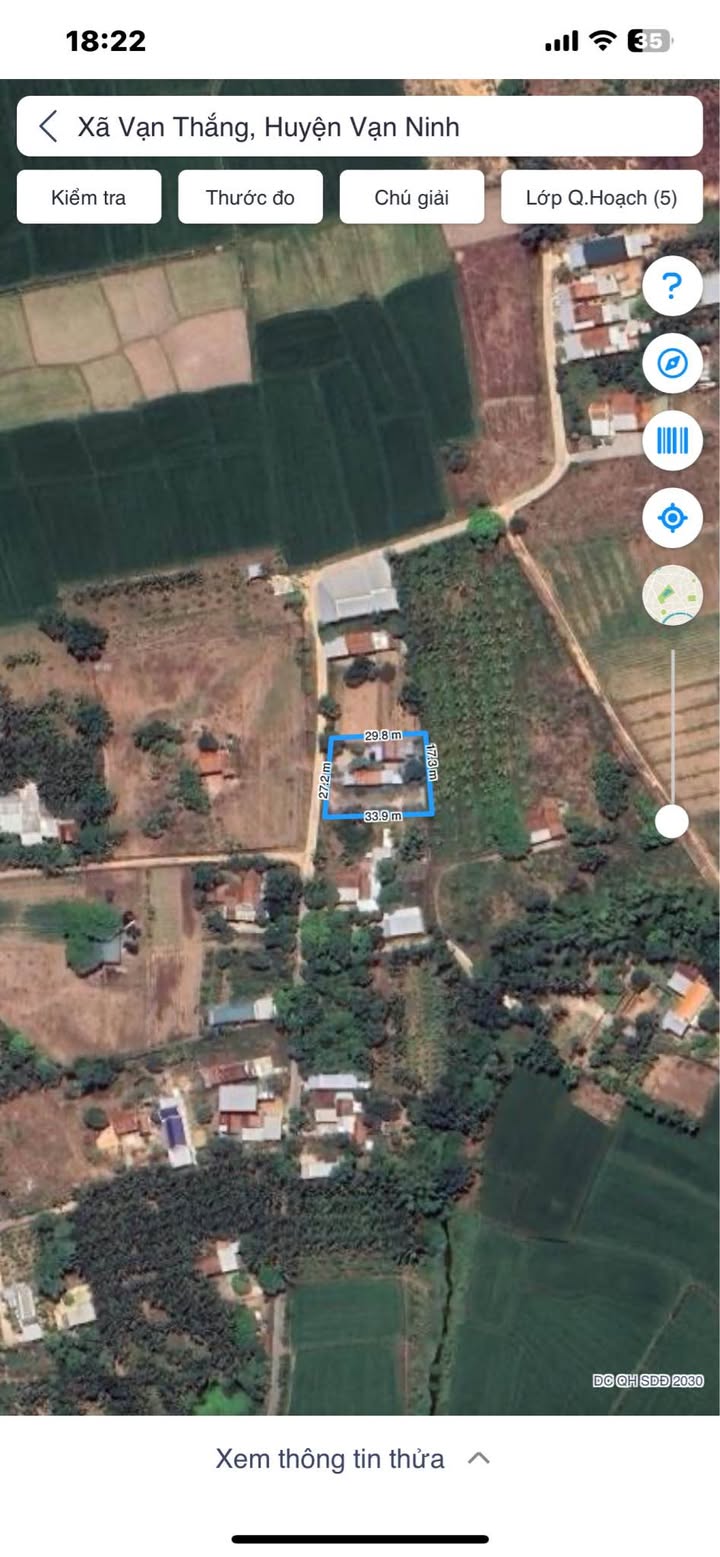
Task: Center map on my current location
Action: point(672,518)
